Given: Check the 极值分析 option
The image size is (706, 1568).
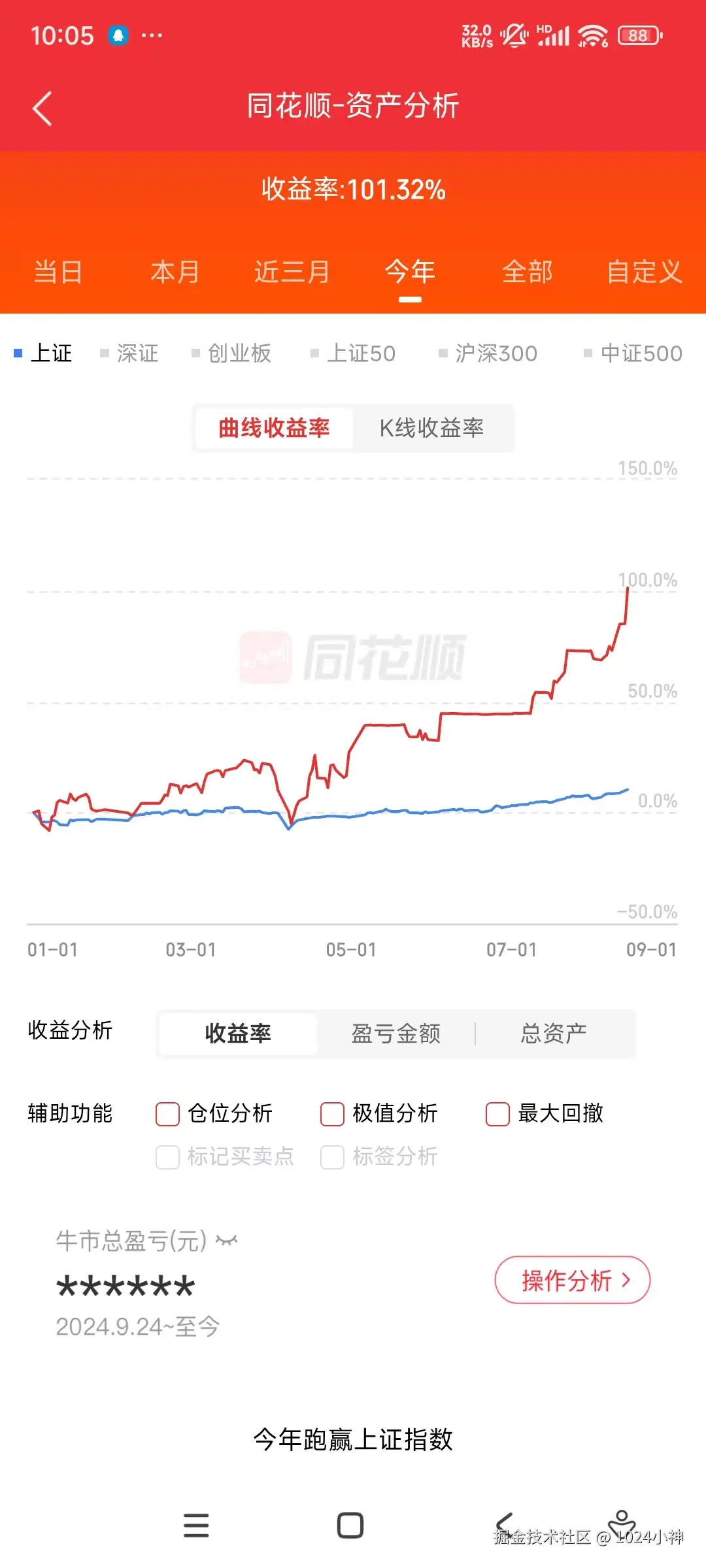Looking at the screenshot, I should point(332,1114).
